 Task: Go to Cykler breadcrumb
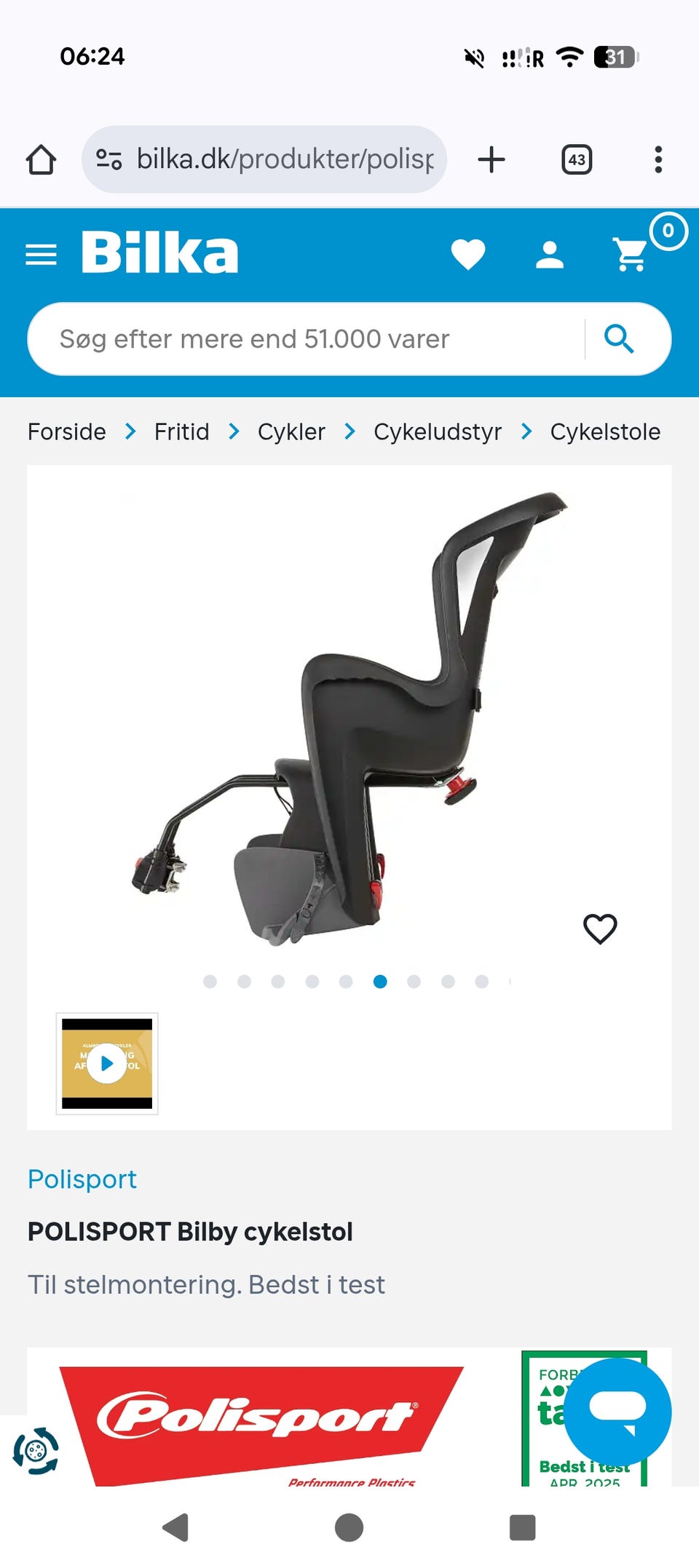pyautogui.click(x=291, y=432)
